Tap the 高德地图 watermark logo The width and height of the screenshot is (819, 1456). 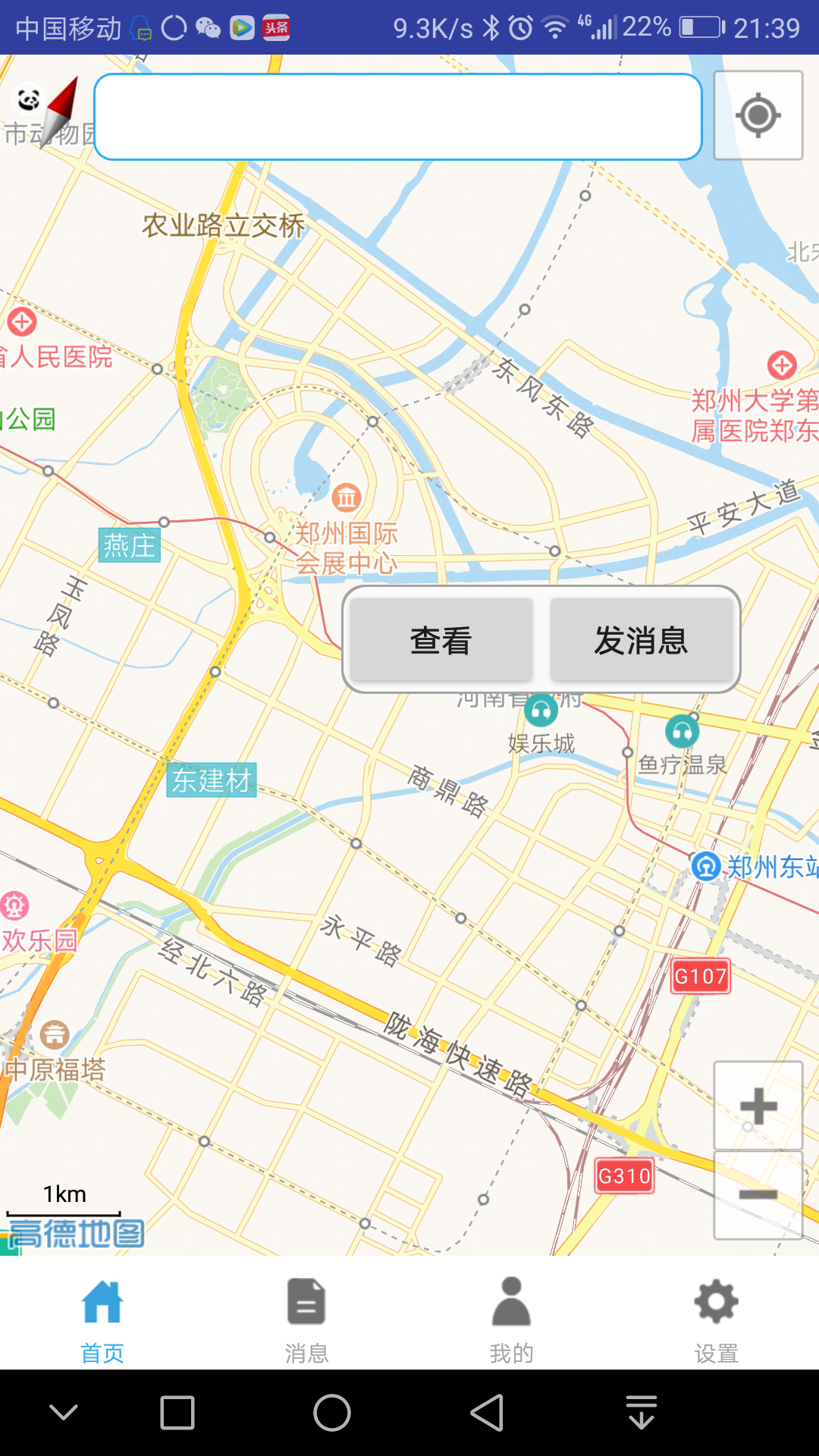tap(76, 1235)
